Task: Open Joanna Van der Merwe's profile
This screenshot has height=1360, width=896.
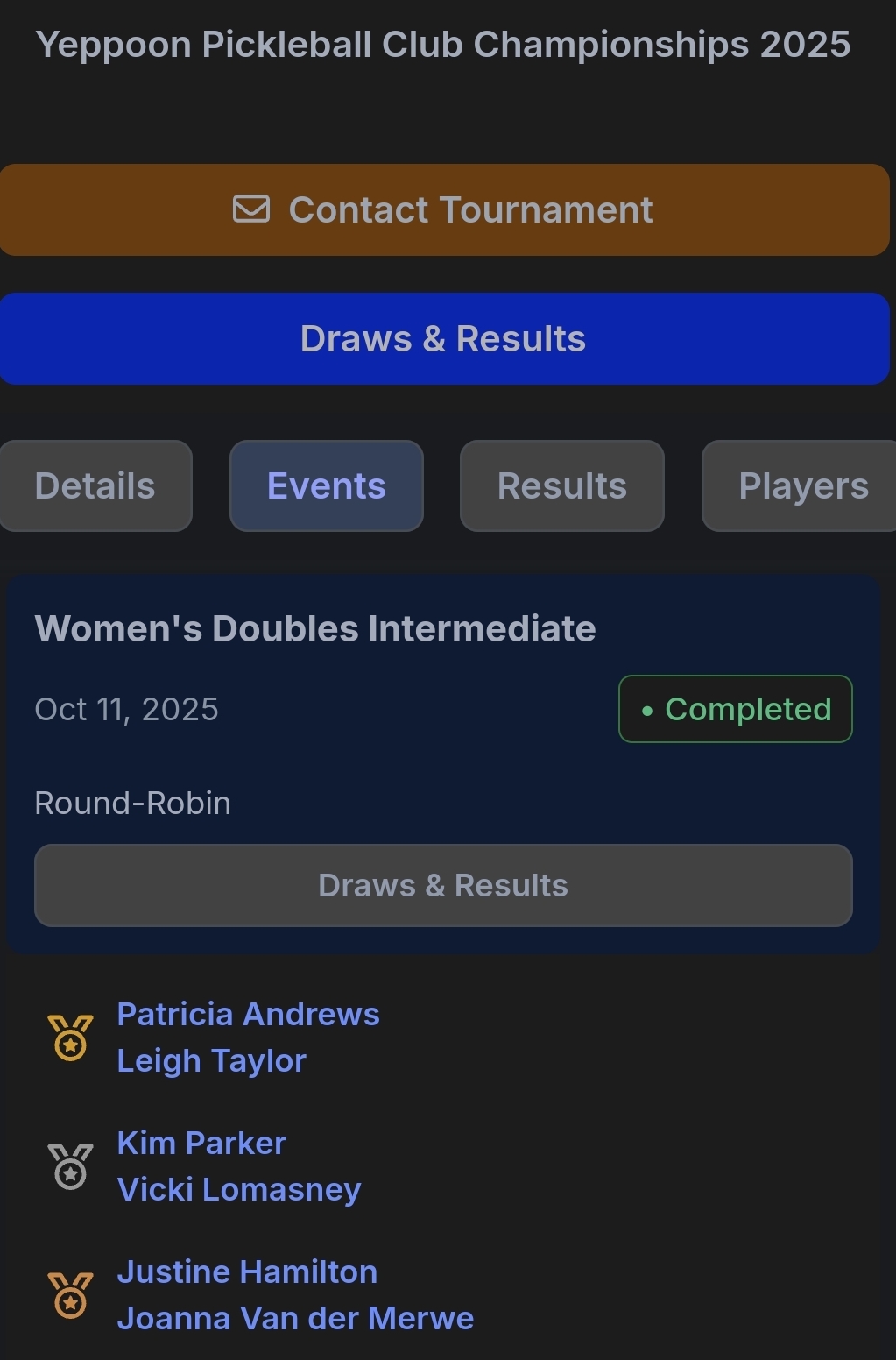Action: click(x=295, y=1319)
